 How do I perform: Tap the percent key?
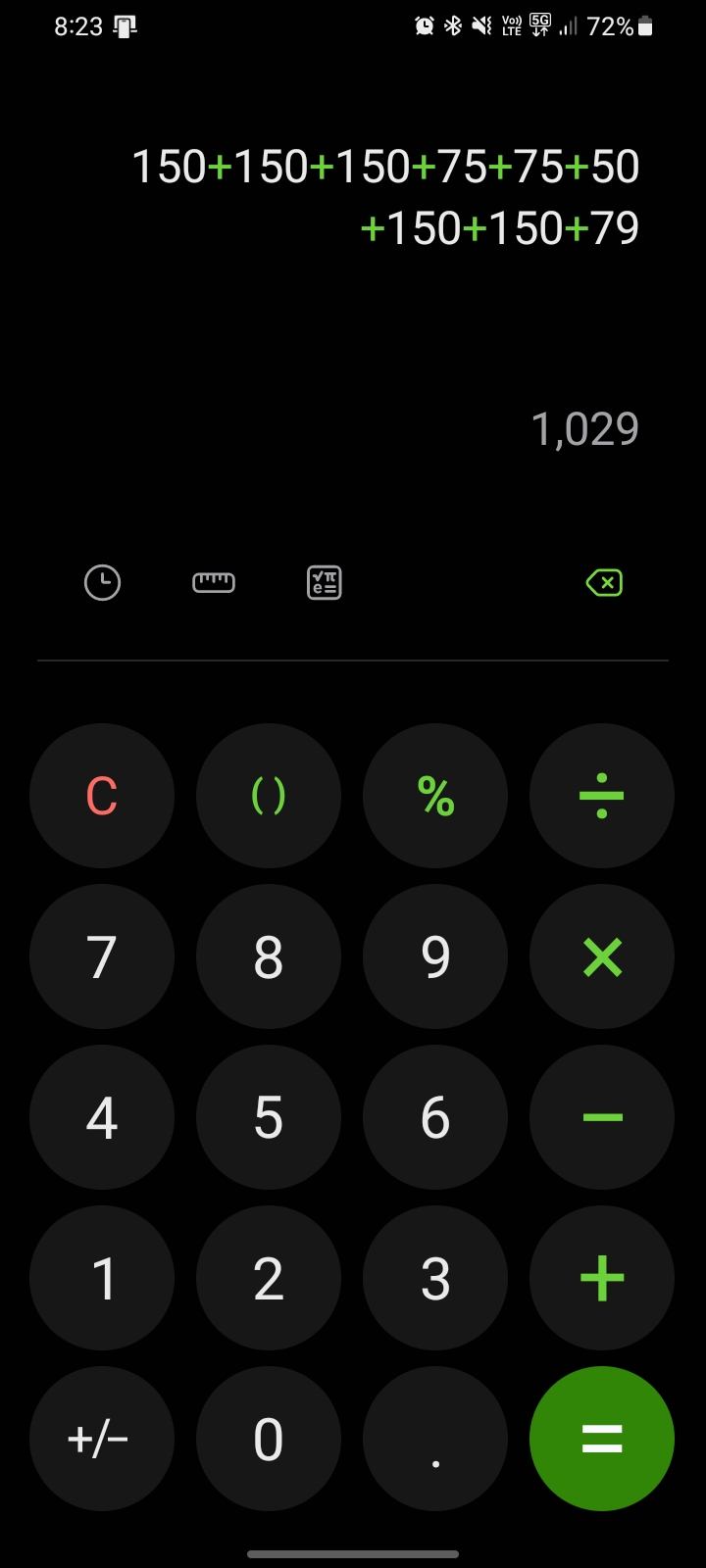click(x=435, y=796)
